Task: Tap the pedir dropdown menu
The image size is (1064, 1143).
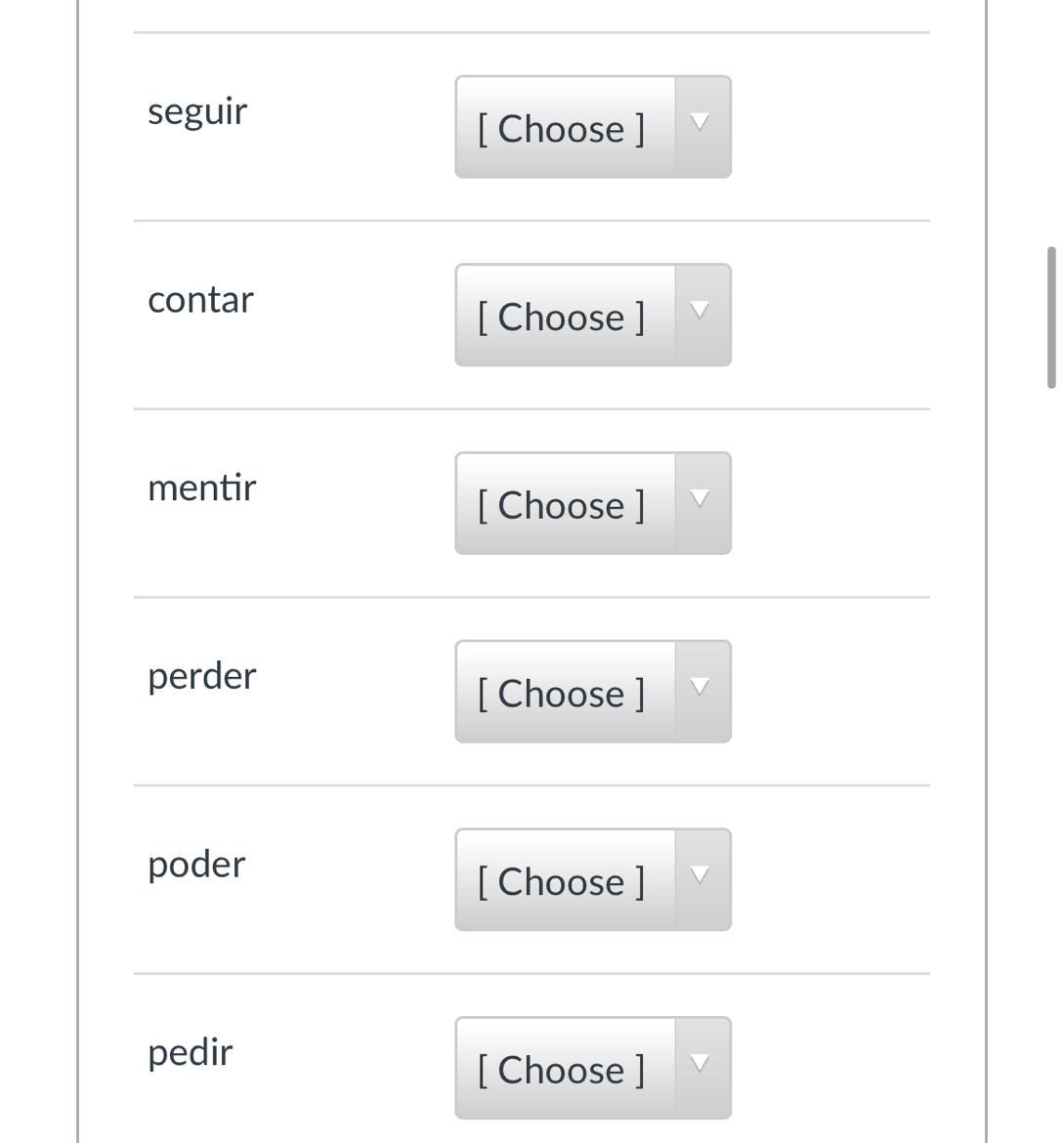Action: pyautogui.click(x=592, y=1068)
